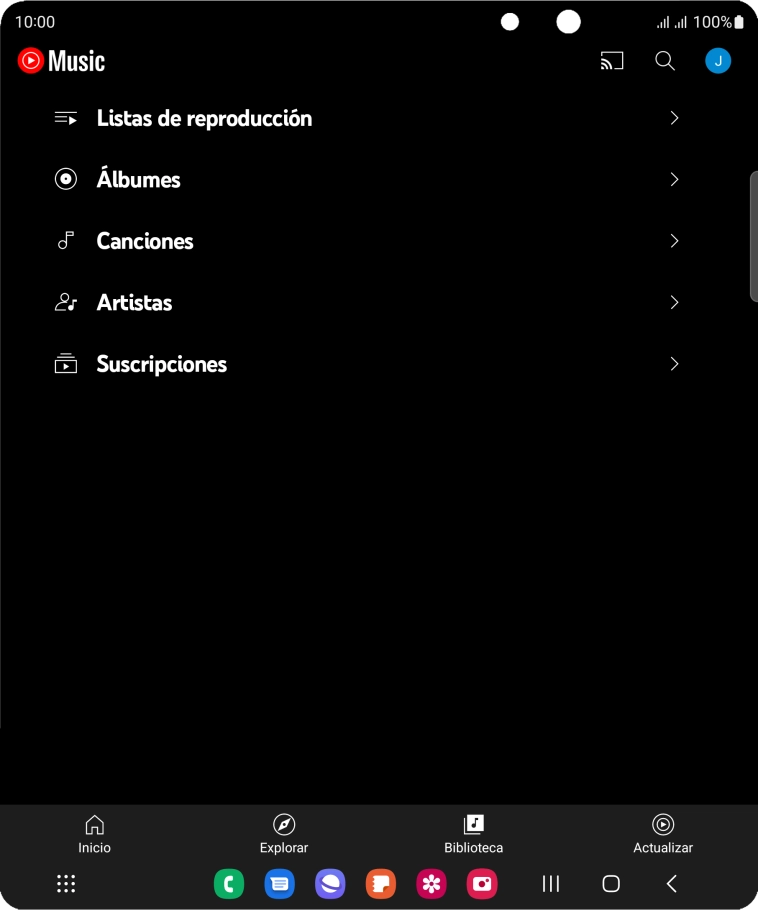Switch to the Inicio tab

pos(94,833)
